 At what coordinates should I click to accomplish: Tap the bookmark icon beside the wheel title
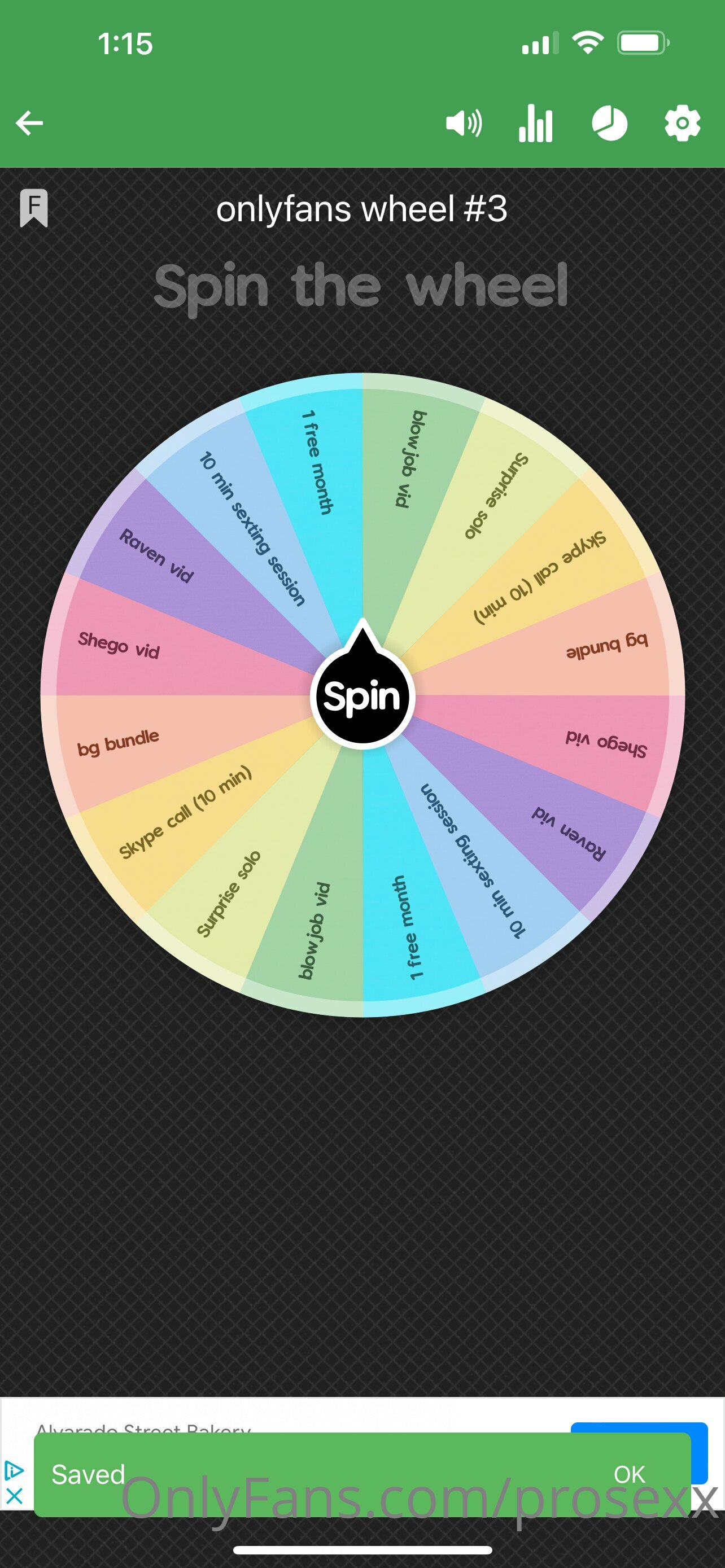click(x=34, y=208)
